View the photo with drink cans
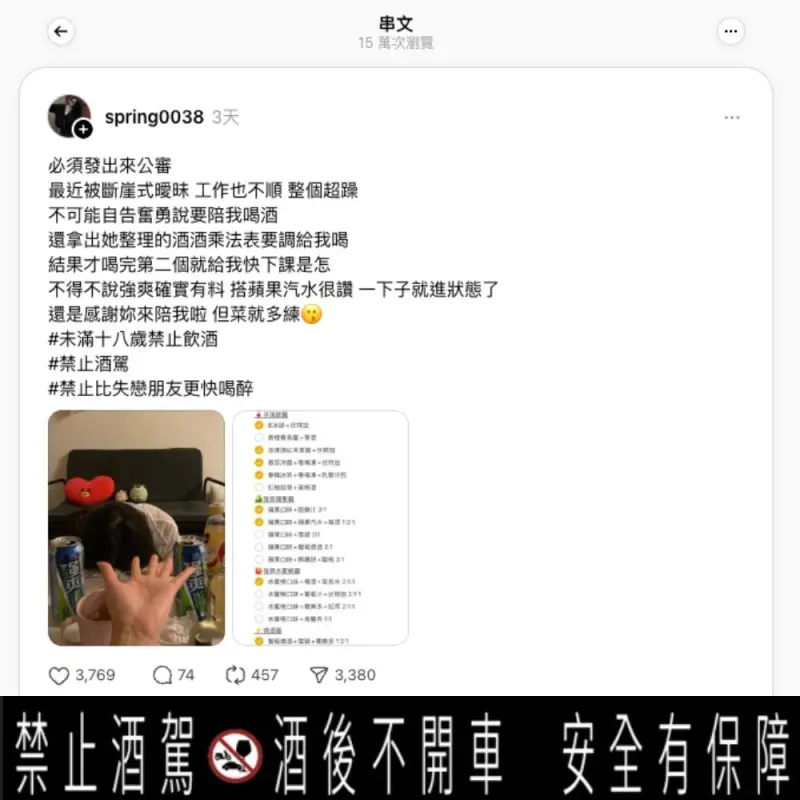Image resolution: width=800 pixels, height=800 pixels. point(136,527)
